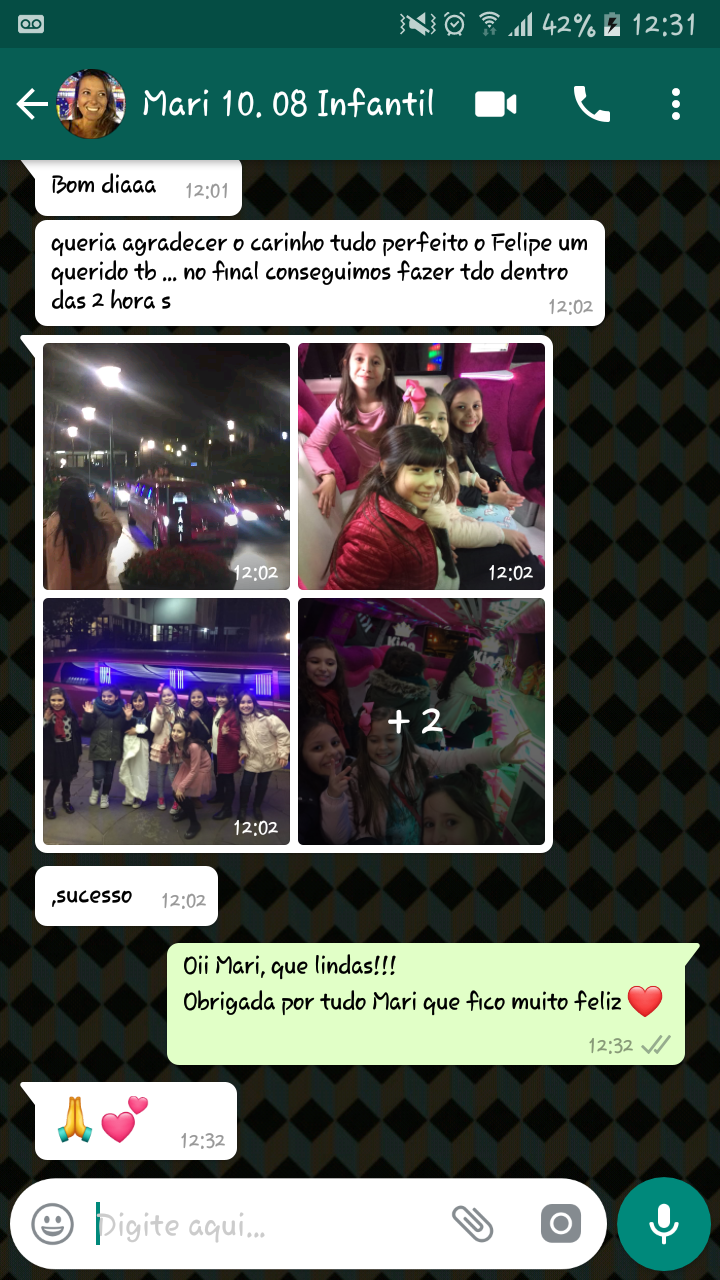
Task: Go back to the chat list
Action: pyautogui.click(x=32, y=104)
